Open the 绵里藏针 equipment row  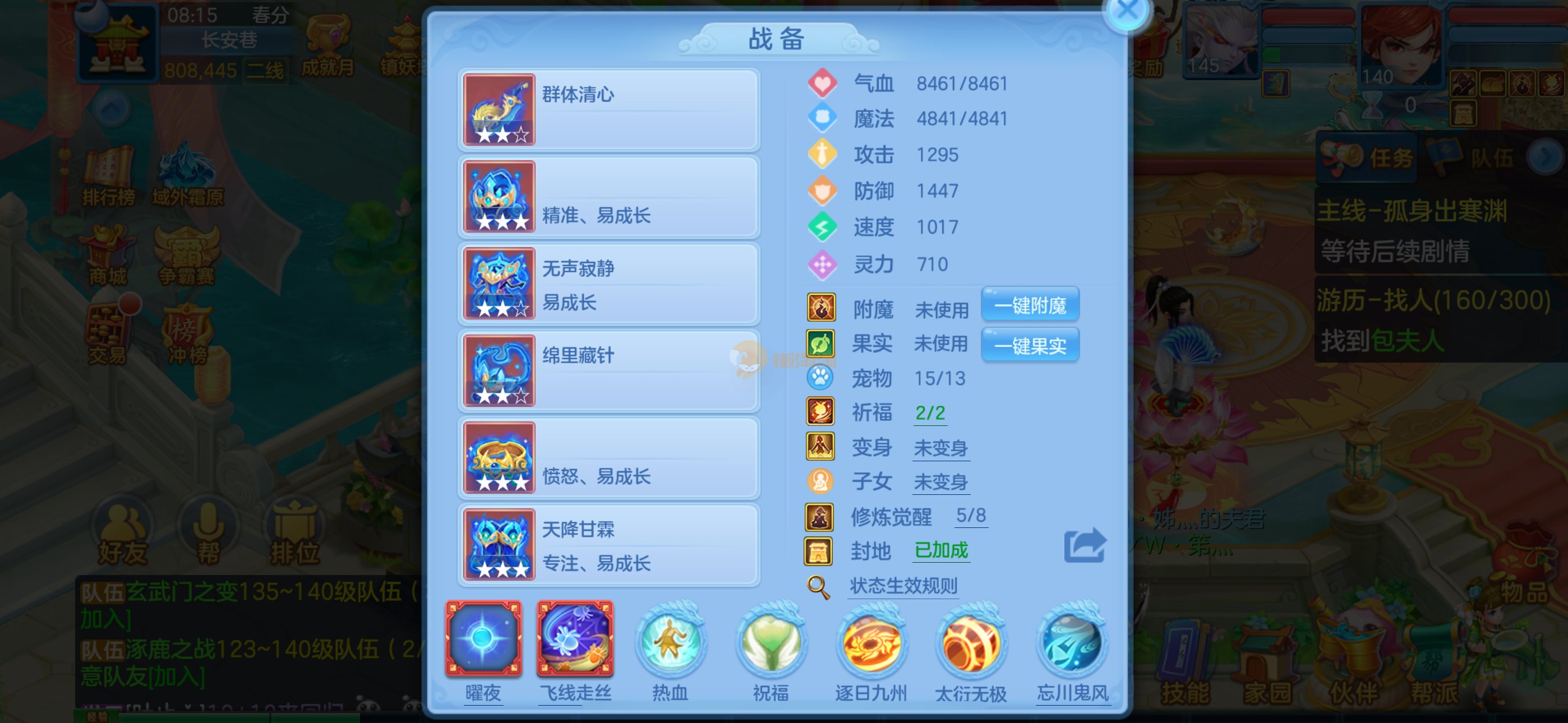608,371
